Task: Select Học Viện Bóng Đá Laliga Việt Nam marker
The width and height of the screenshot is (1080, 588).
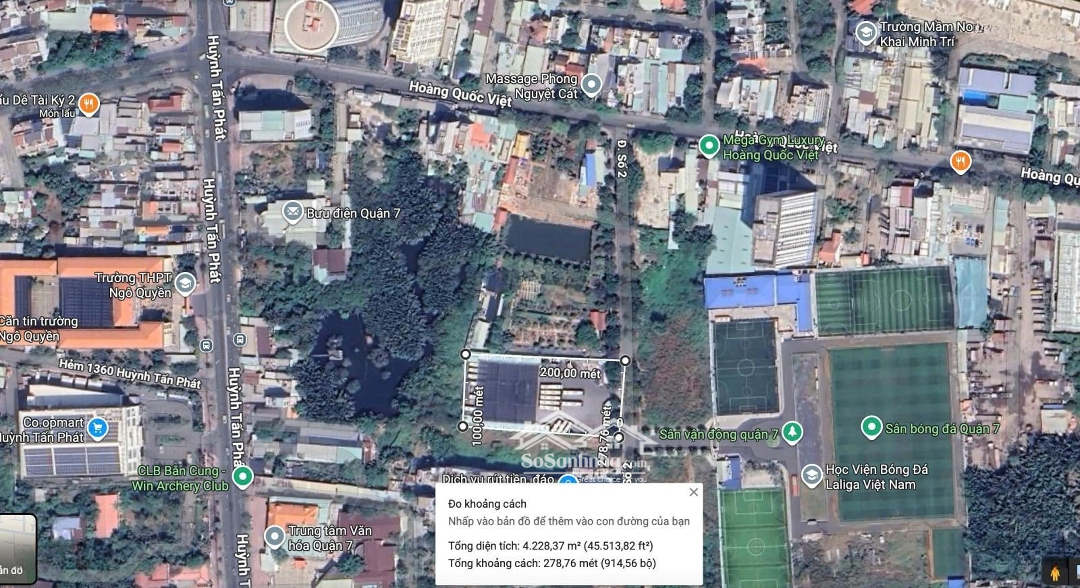Action: (812, 476)
